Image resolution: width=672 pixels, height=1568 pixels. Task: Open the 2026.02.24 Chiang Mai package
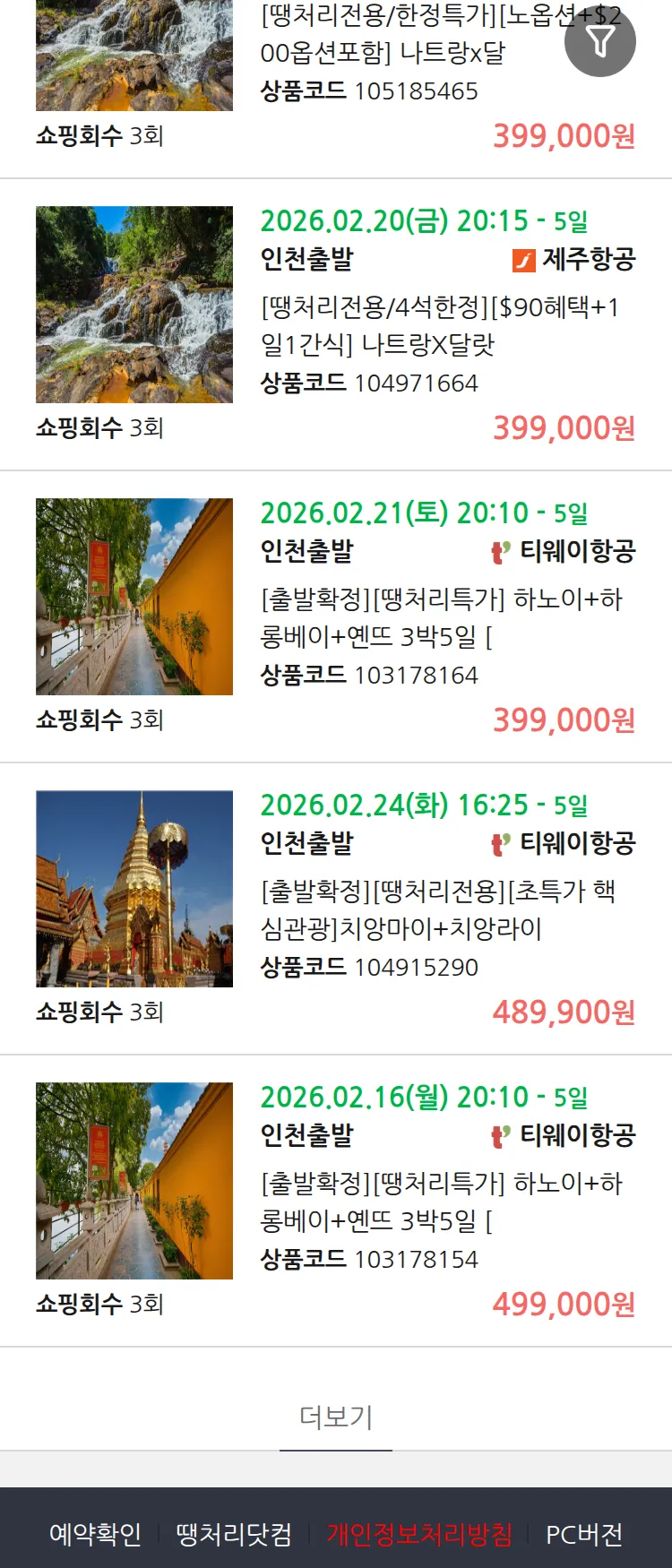click(x=439, y=910)
